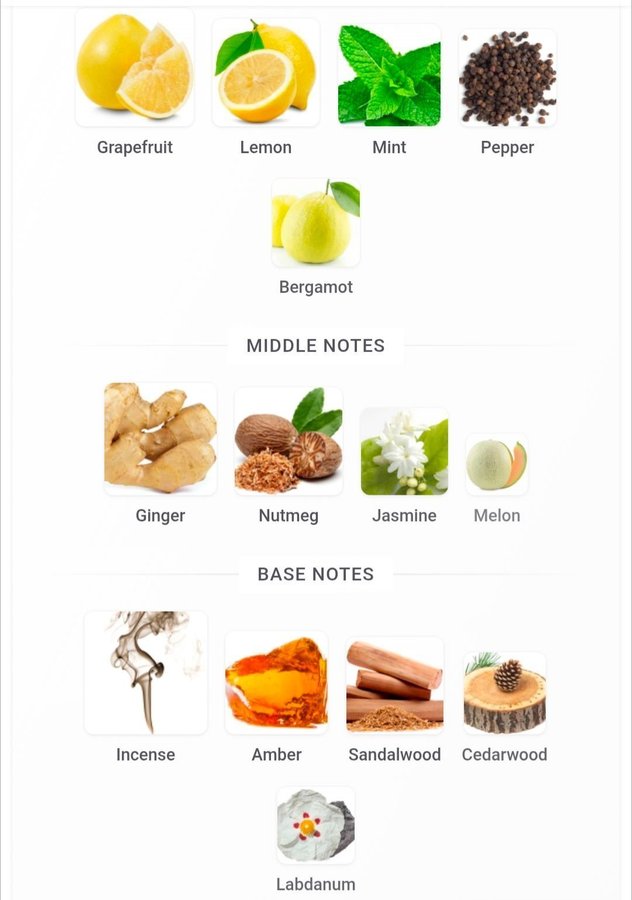This screenshot has width=632, height=900.
Task: Select the Lemon note tile
Action: 266,72
